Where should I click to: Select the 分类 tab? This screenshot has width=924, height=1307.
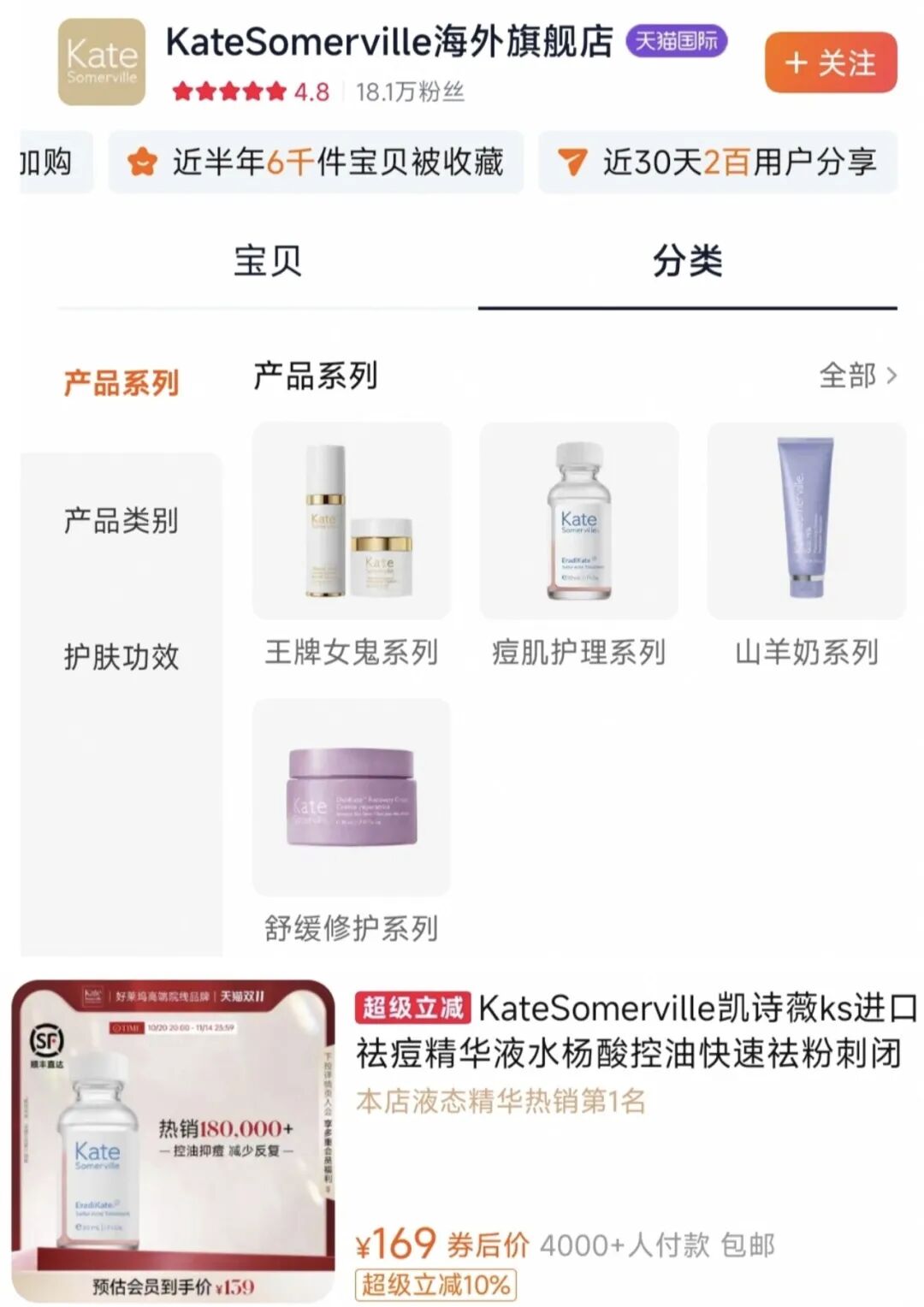[x=687, y=261]
